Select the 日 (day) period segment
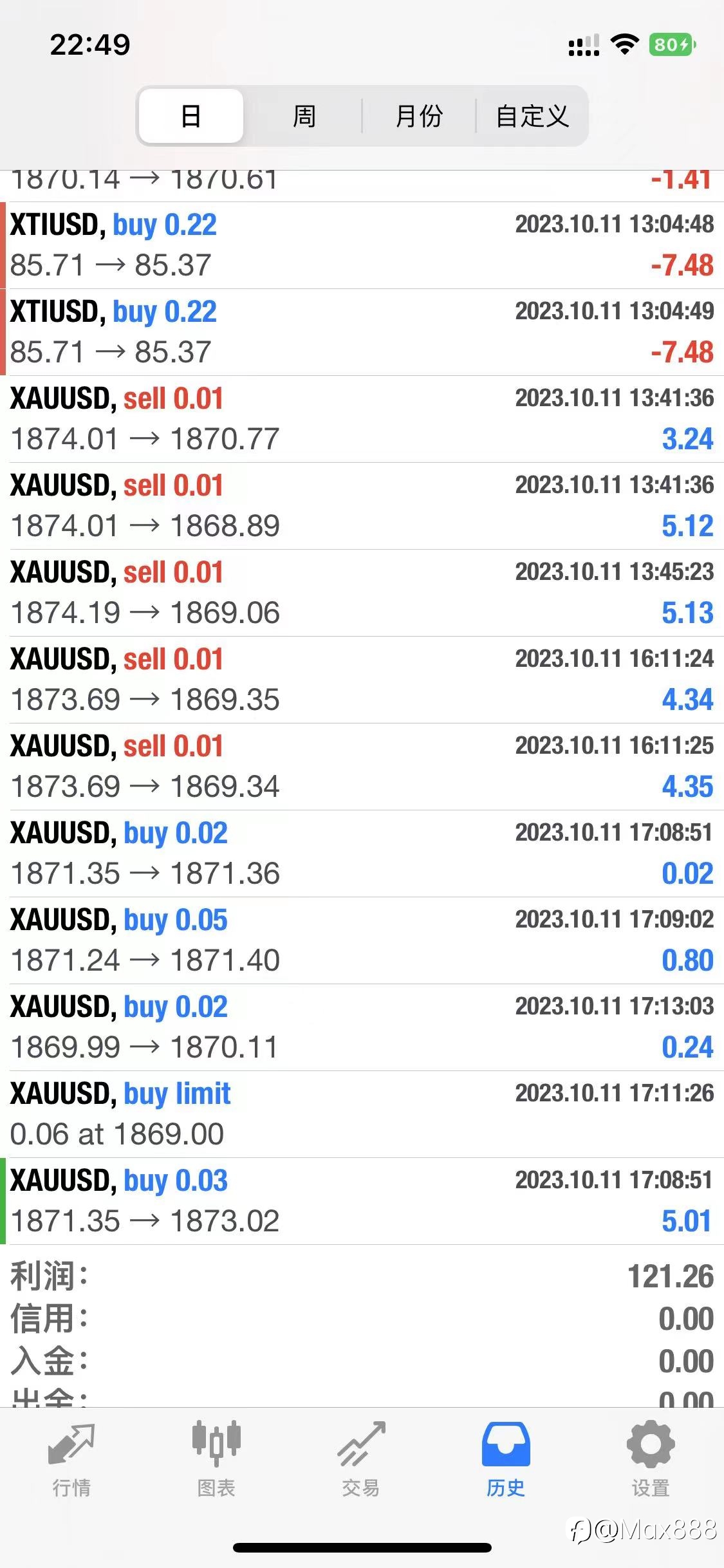724x1568 pixels. (191, 116)
